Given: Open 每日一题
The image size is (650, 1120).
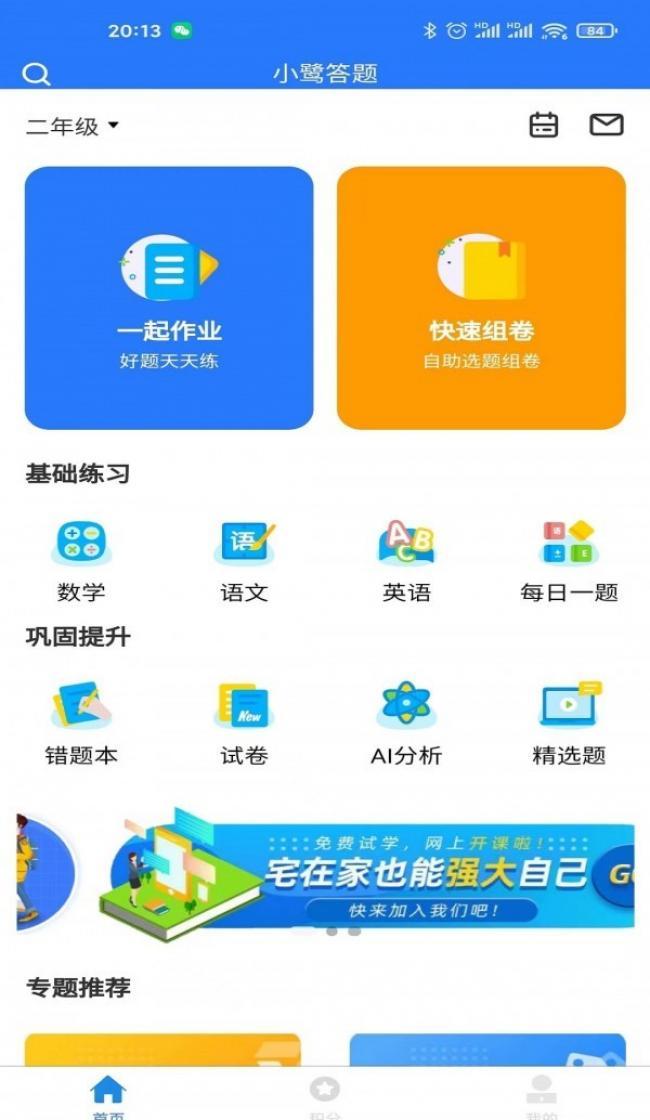Looking at the screenshot, I should [x=569, y=560].
